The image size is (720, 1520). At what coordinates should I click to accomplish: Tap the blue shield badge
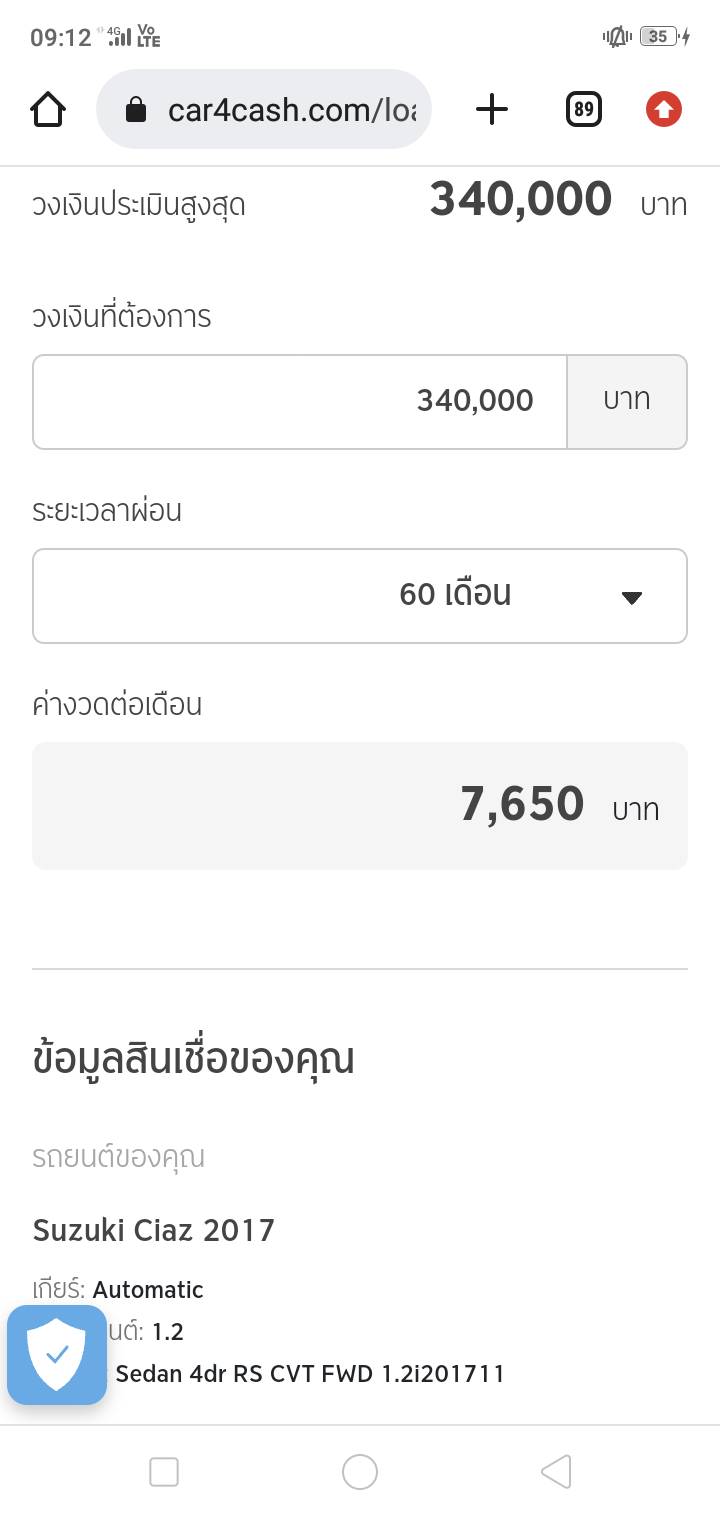57,1355
